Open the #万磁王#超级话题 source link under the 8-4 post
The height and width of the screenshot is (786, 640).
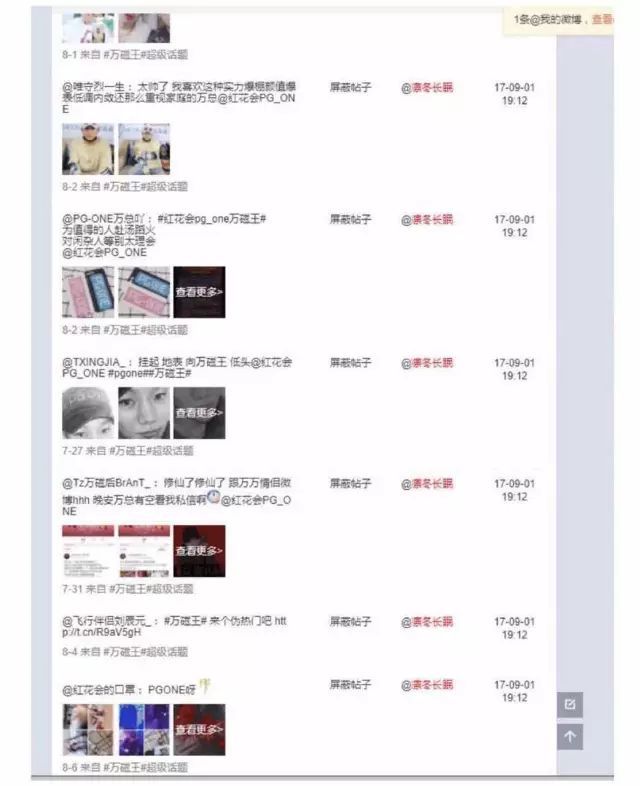(x=148, y=651)
